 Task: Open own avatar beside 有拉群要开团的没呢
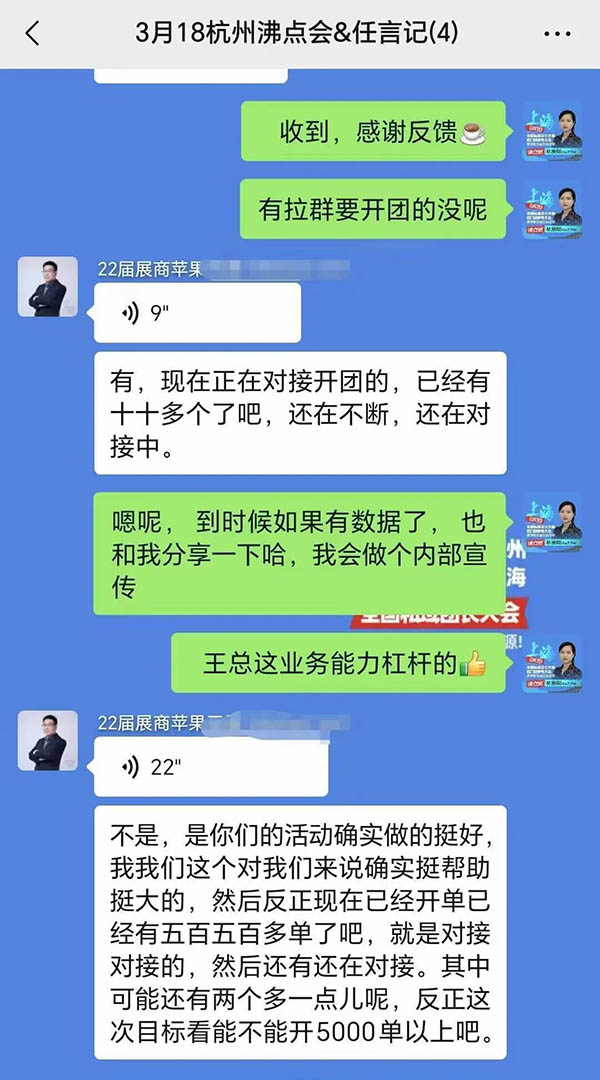click(552, 209)
